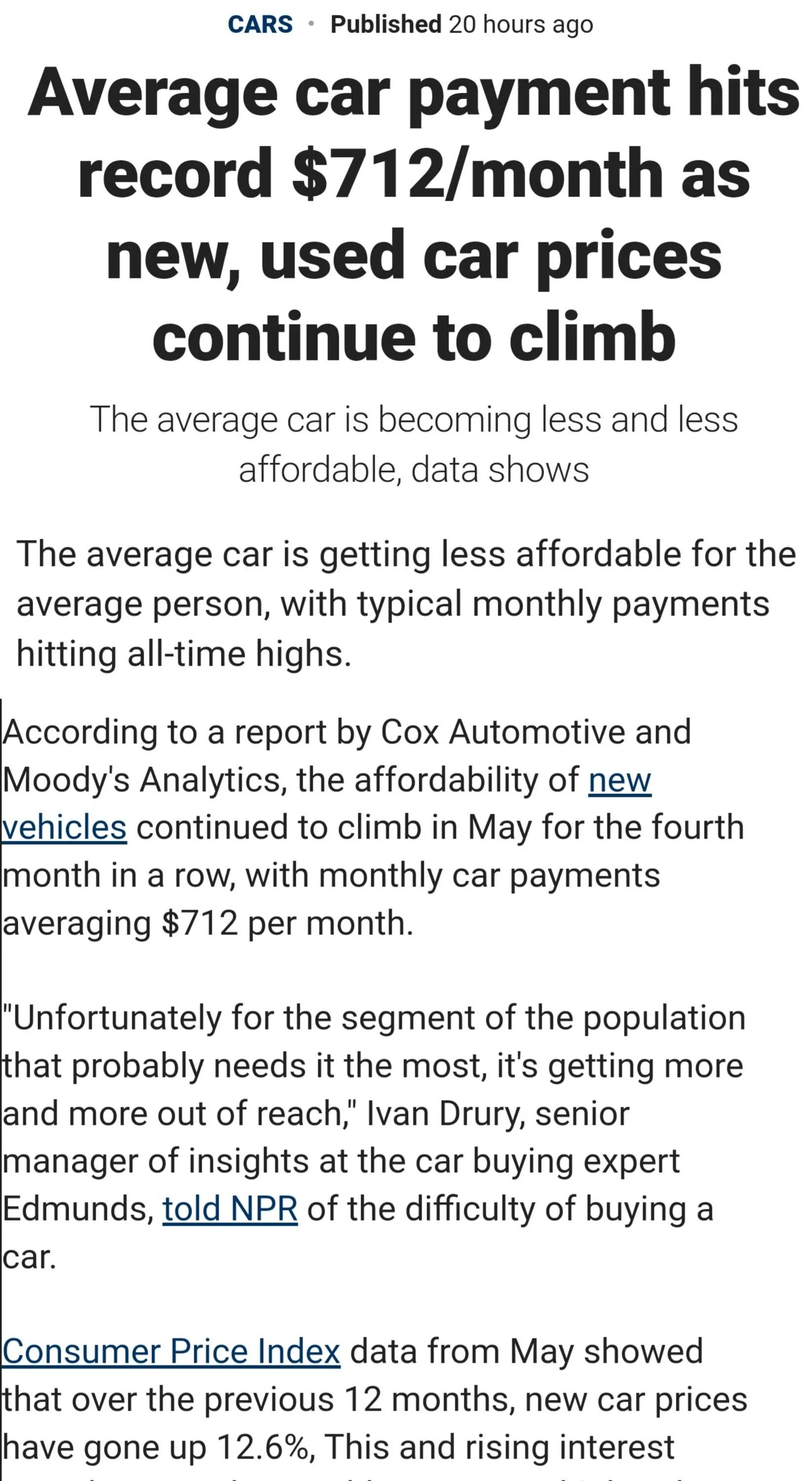Image resolution: width=812 pixels, height=1481 pixels.
Task: Open the Consumer Price Index link
Action: [x=171, y=1352]
